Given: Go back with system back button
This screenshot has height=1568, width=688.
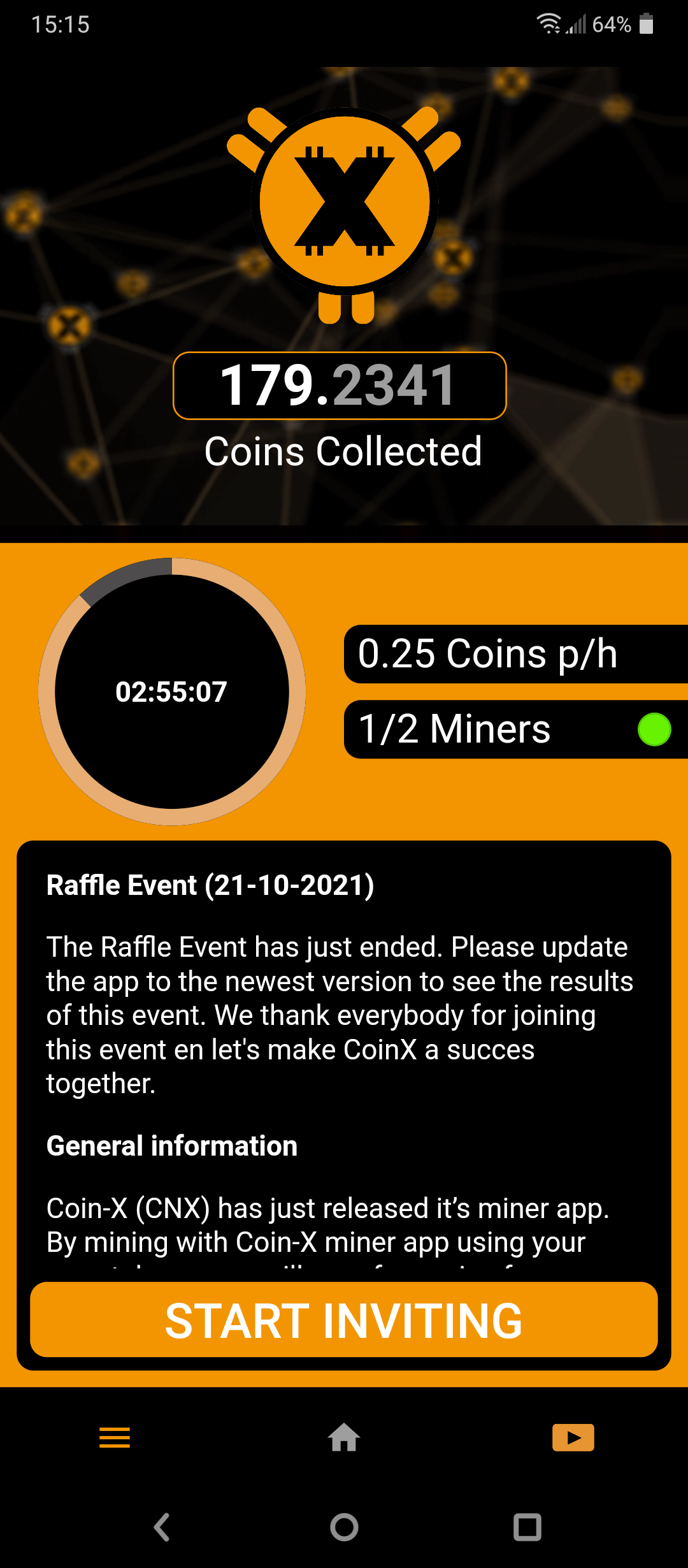Looking at the screenshot, I should point(162,1527).
